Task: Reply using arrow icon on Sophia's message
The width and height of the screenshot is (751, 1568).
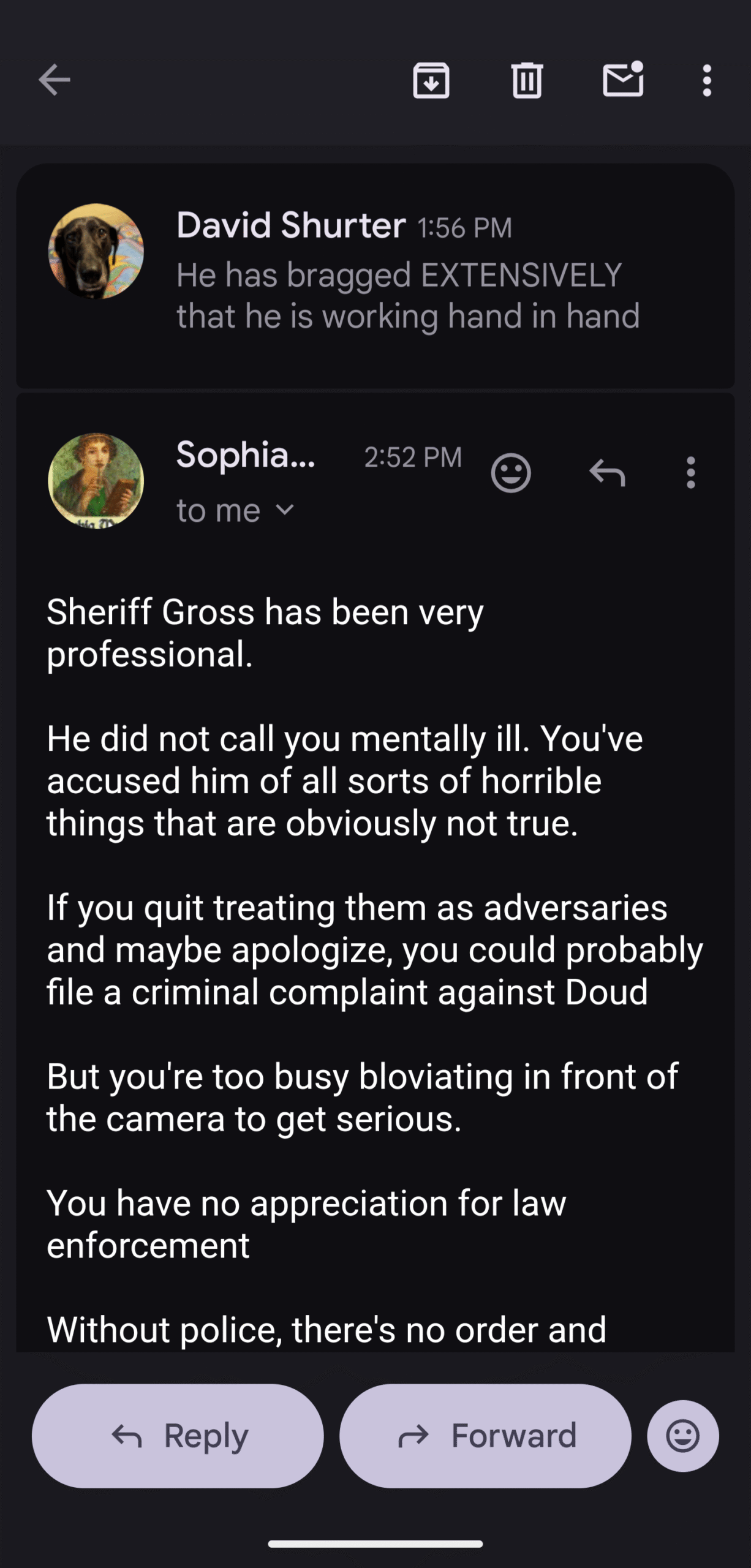Action: click(x=607, y=473)
